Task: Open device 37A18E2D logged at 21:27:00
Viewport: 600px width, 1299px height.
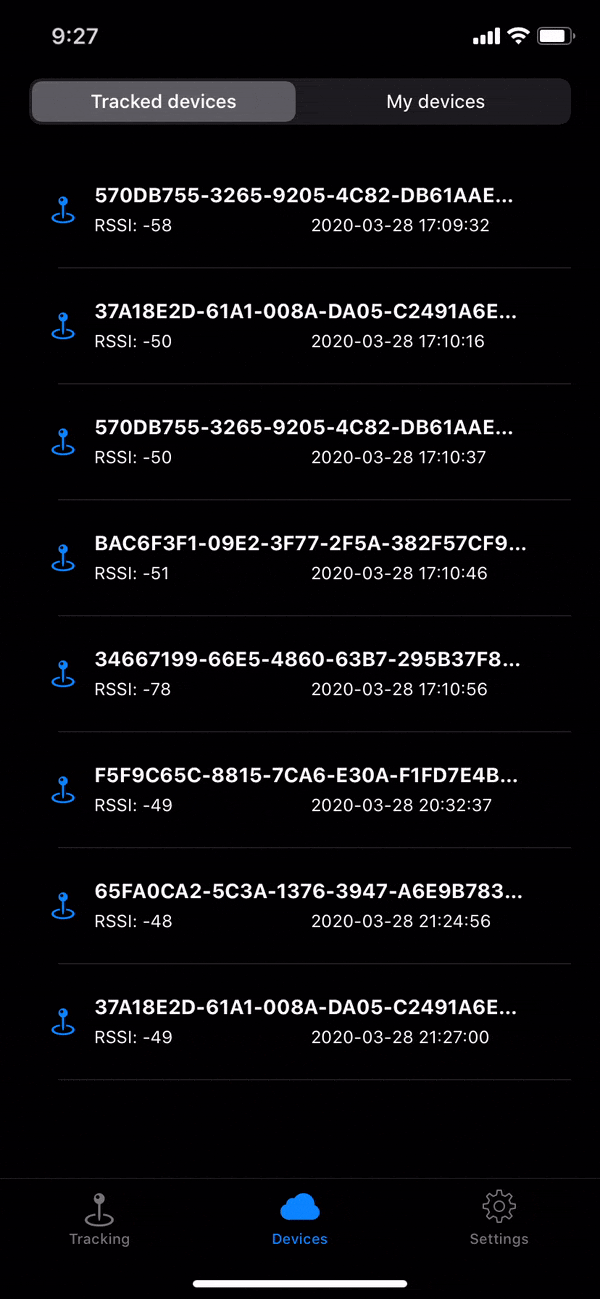Action: 300,1022
